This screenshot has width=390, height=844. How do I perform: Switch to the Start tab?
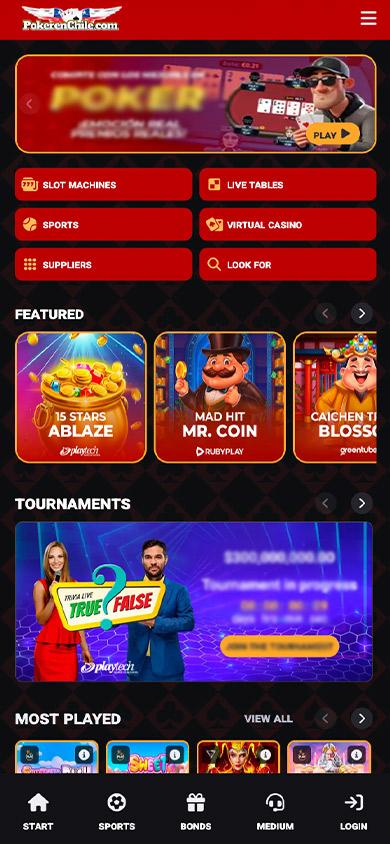(x=38, y=812)
